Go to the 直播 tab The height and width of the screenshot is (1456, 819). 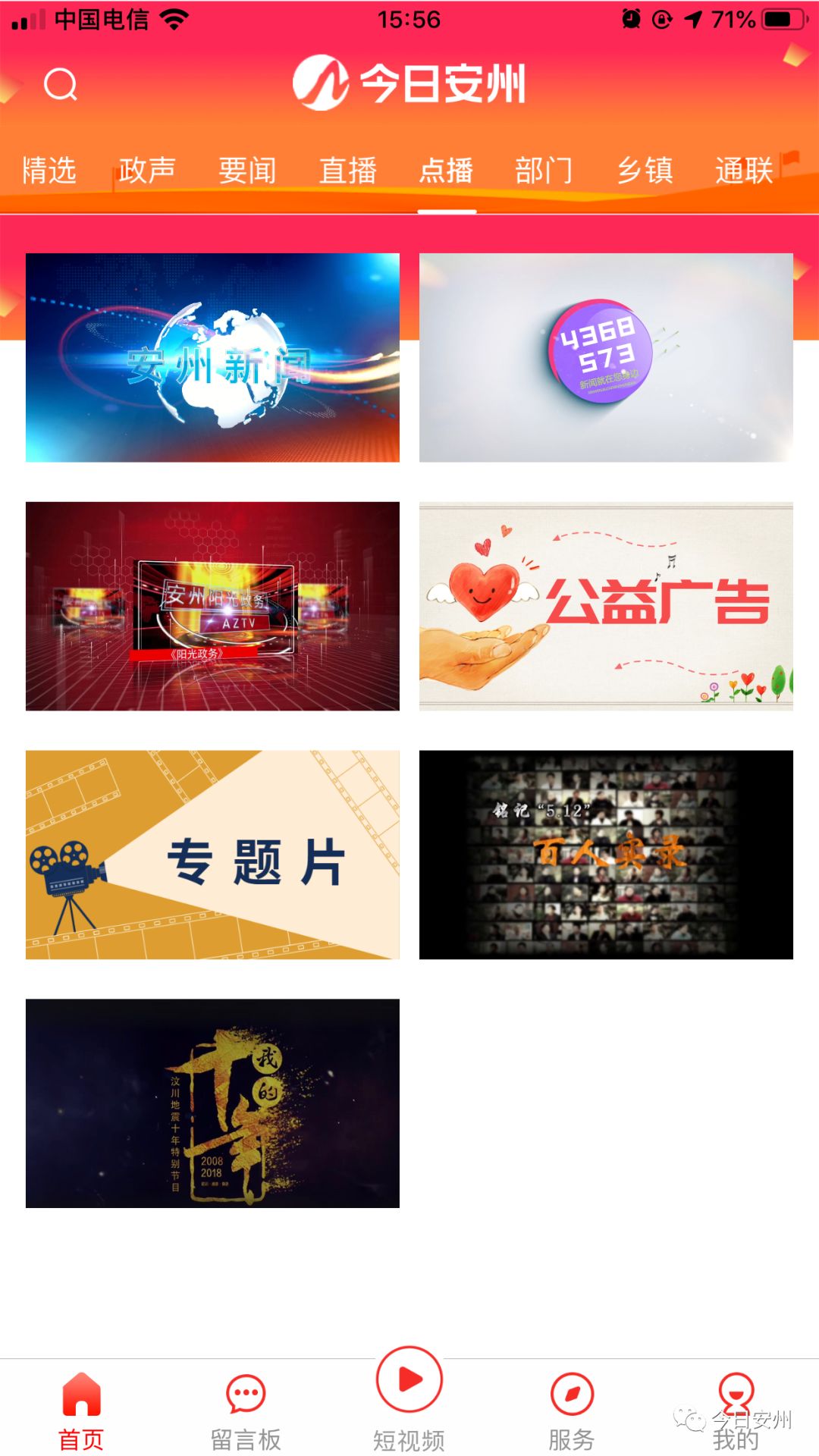pyautogui.click(x=347, y=171)
